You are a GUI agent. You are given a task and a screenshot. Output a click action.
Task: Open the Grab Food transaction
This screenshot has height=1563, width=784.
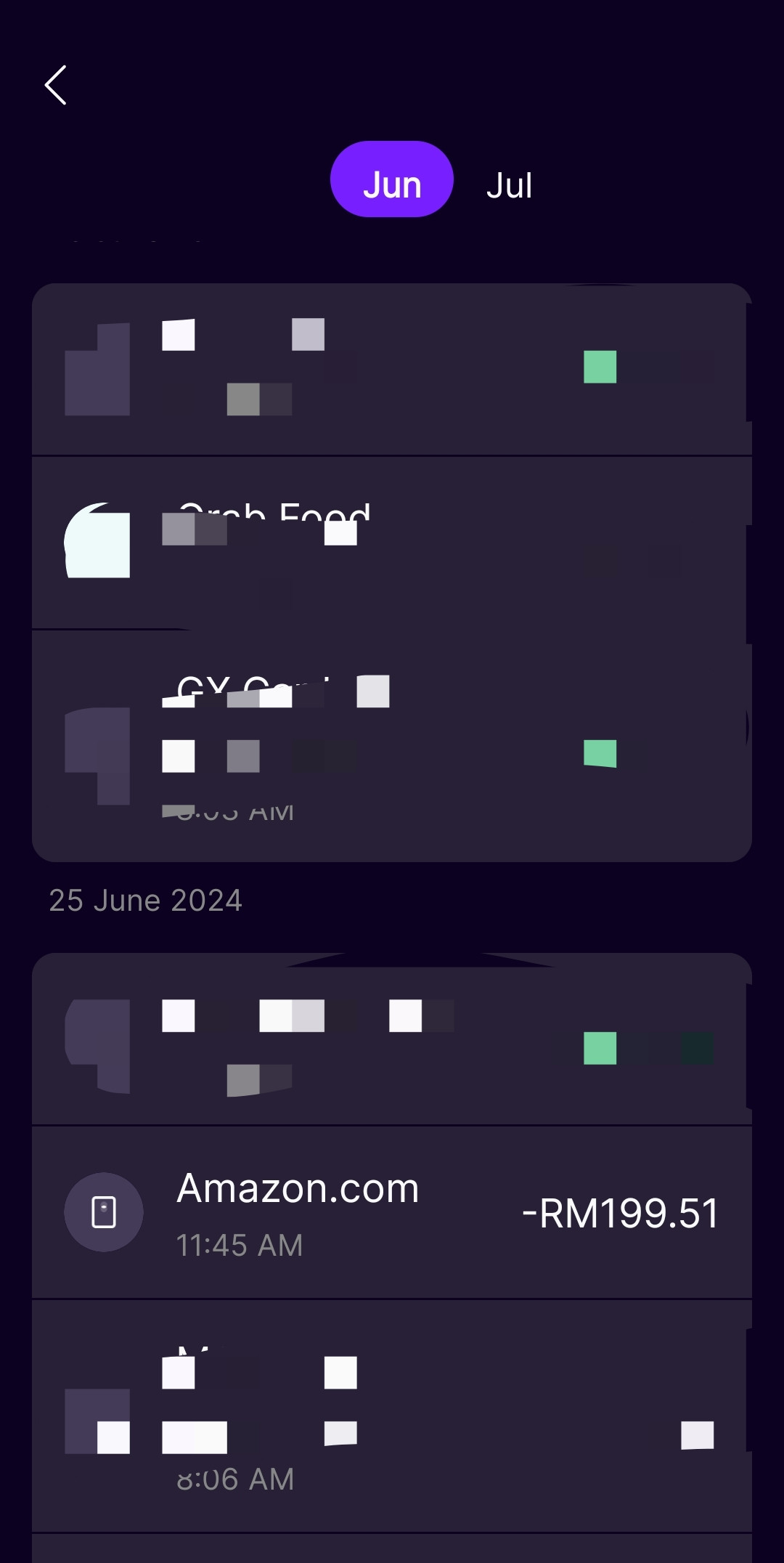(x=392, y=543)
